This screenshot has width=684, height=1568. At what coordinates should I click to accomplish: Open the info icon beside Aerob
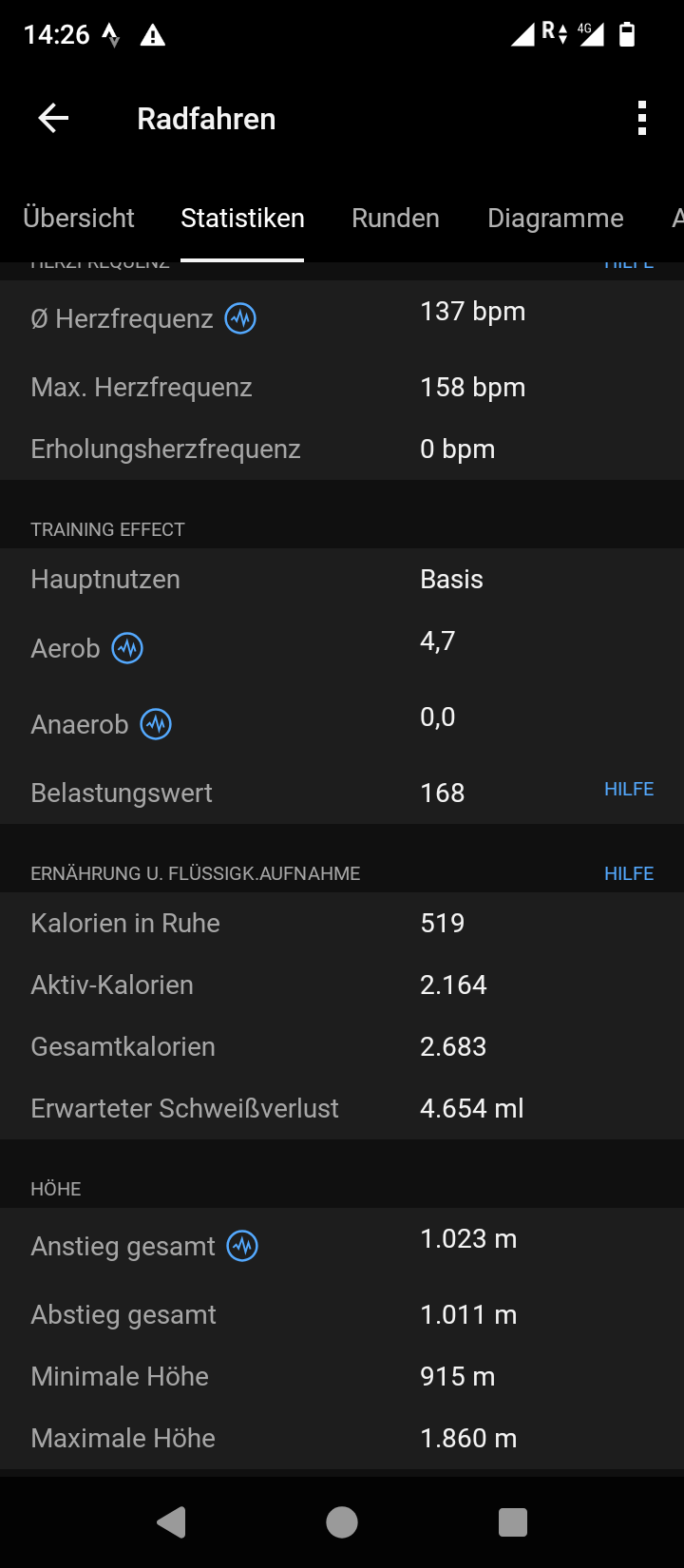127,648
